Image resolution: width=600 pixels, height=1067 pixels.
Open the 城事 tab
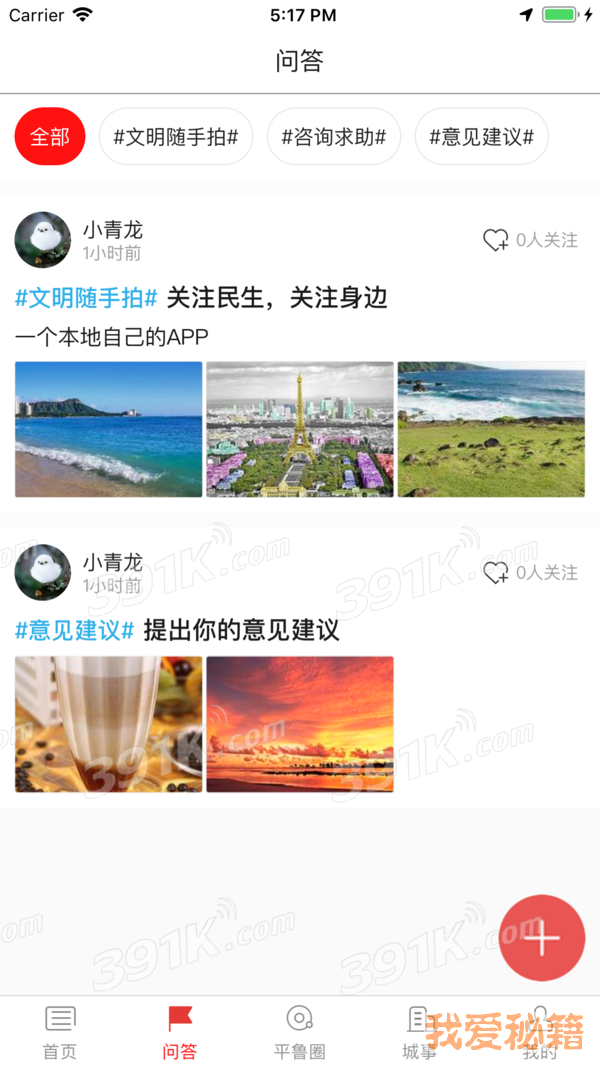pos(419,1032)
